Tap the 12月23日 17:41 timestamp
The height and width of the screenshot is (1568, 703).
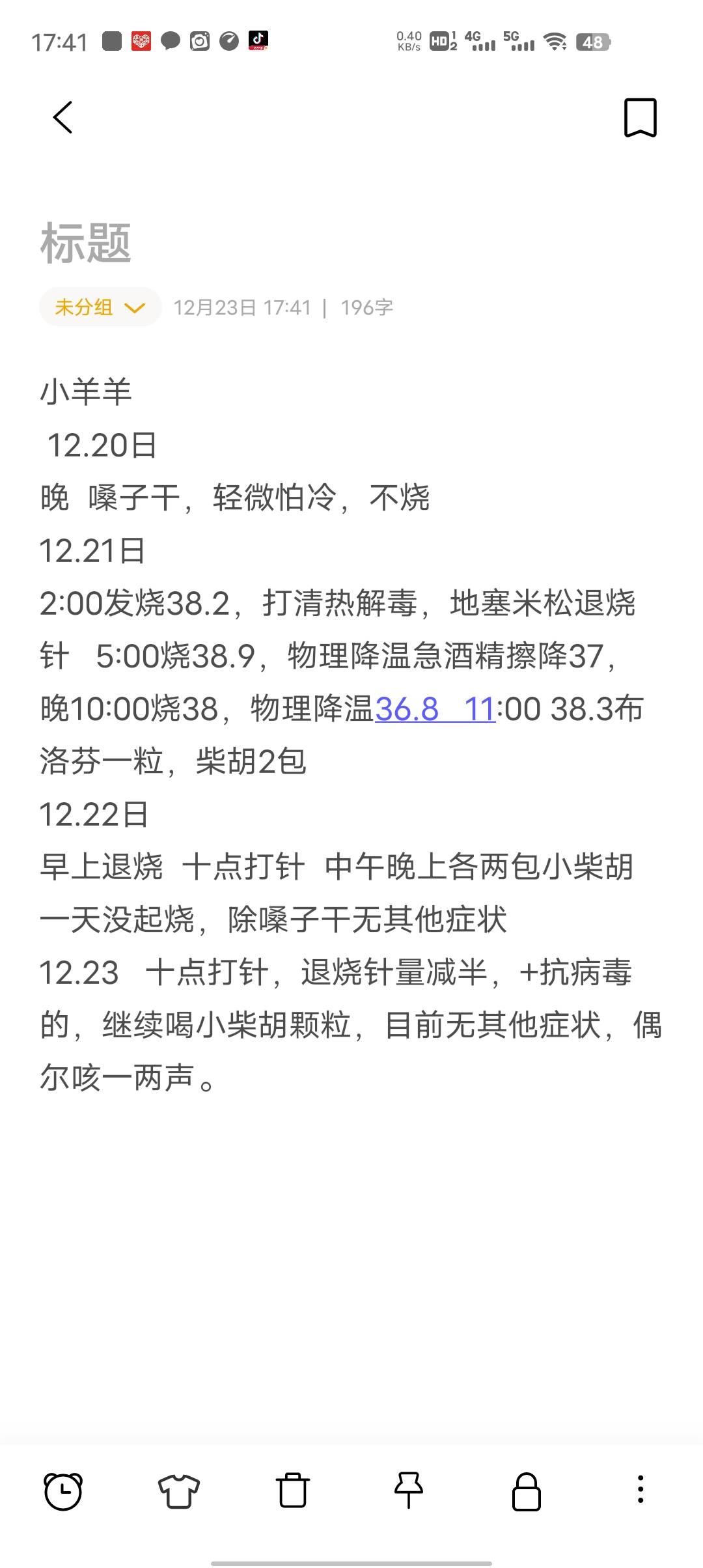[x=244, y=307]
